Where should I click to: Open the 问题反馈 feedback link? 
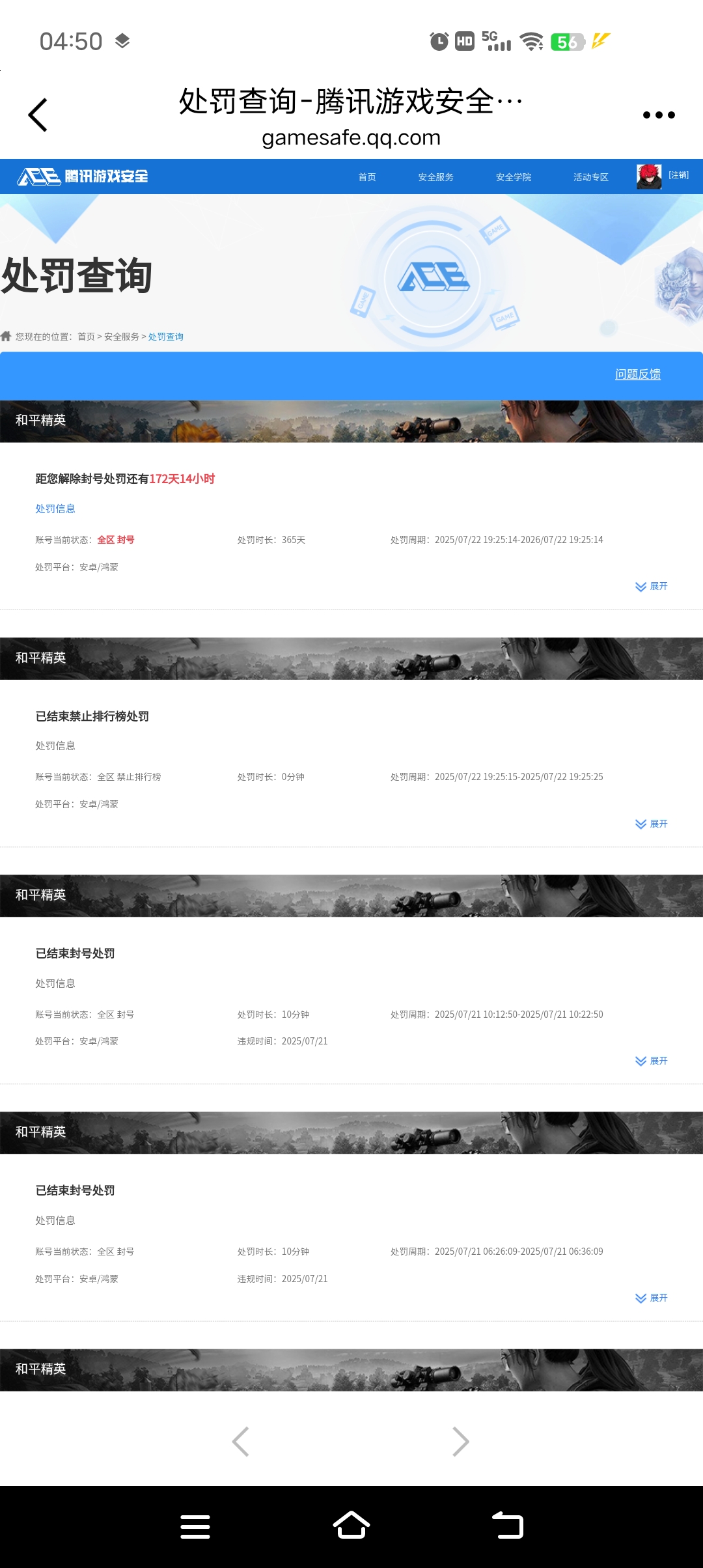coord(637,374)
